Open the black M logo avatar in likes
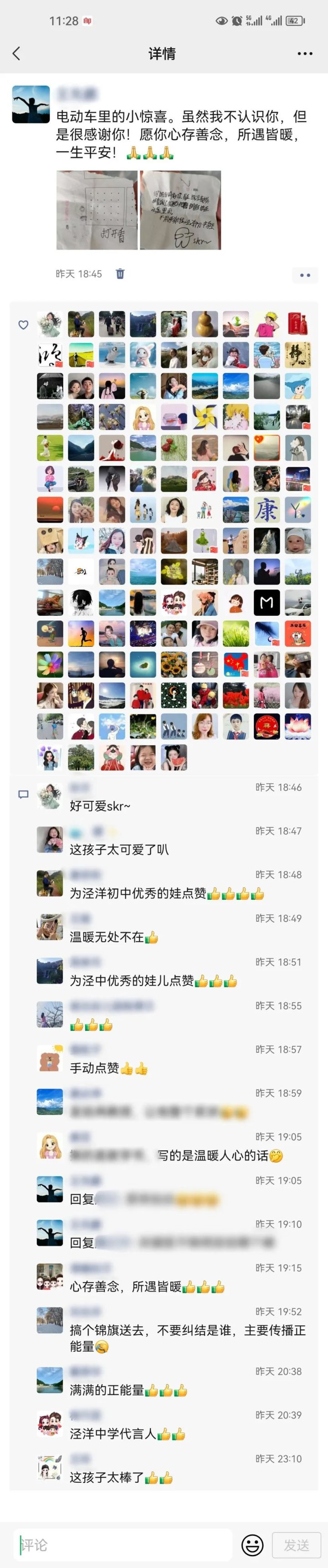 tap(266, 603)
